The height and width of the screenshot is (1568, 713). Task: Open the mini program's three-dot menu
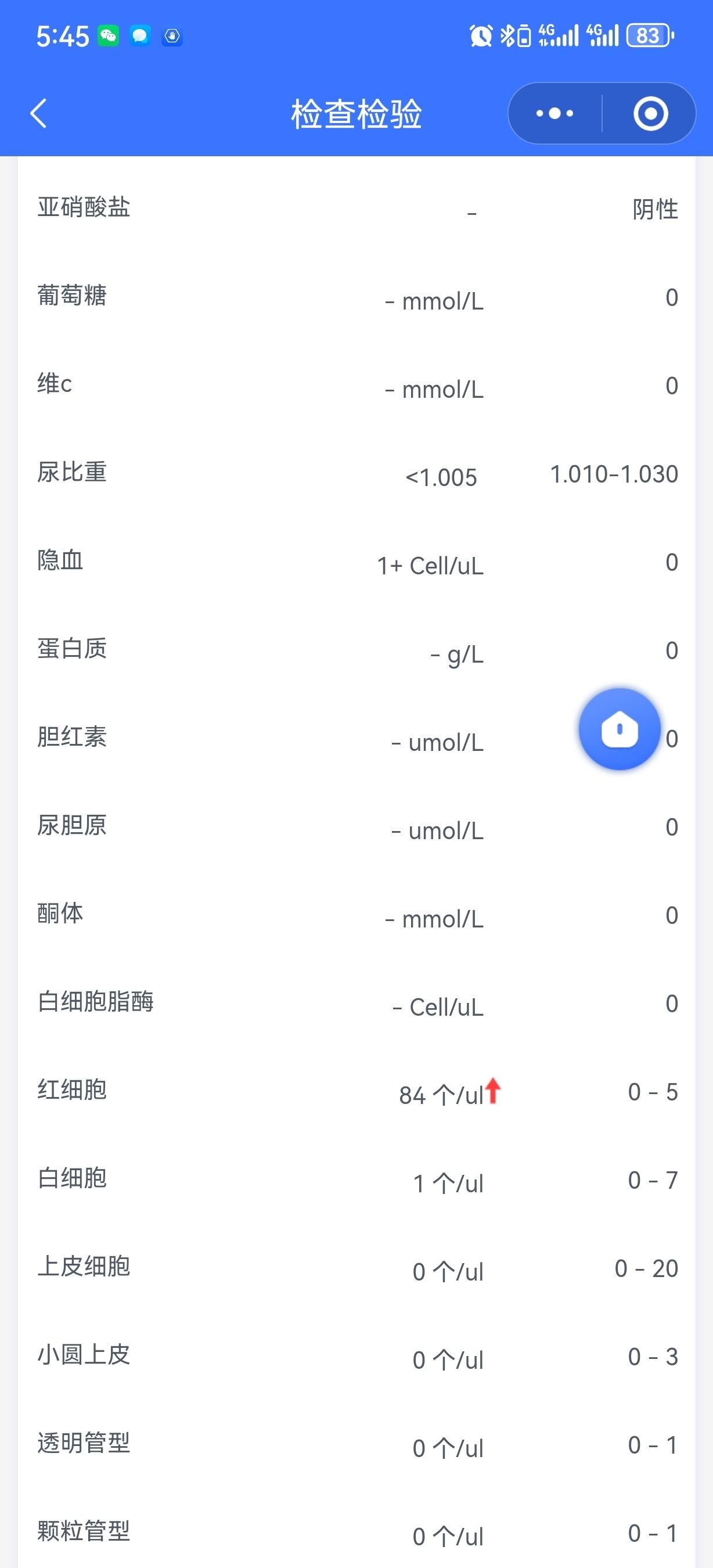pyautogui.click(x=554, y=113)
